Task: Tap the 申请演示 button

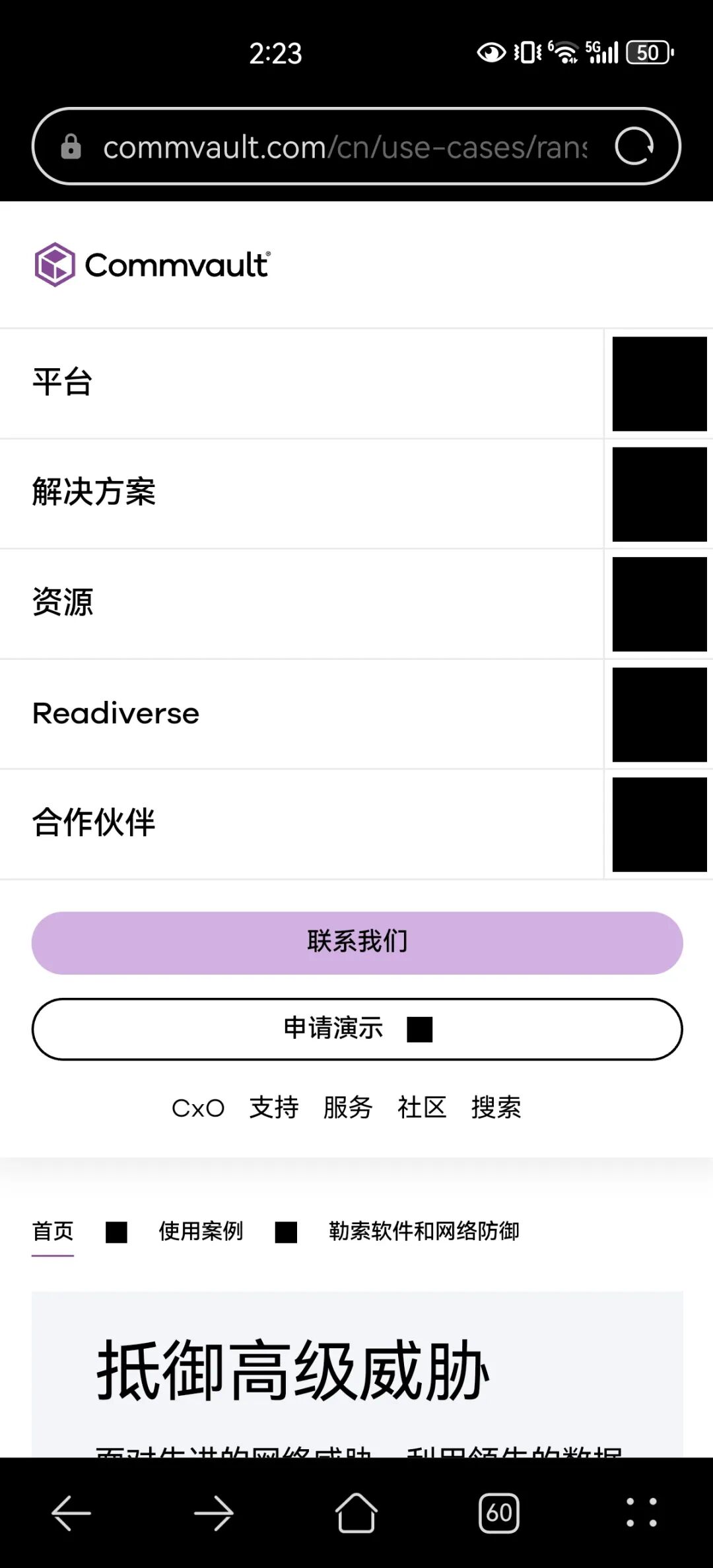Action: (356, 1029)
